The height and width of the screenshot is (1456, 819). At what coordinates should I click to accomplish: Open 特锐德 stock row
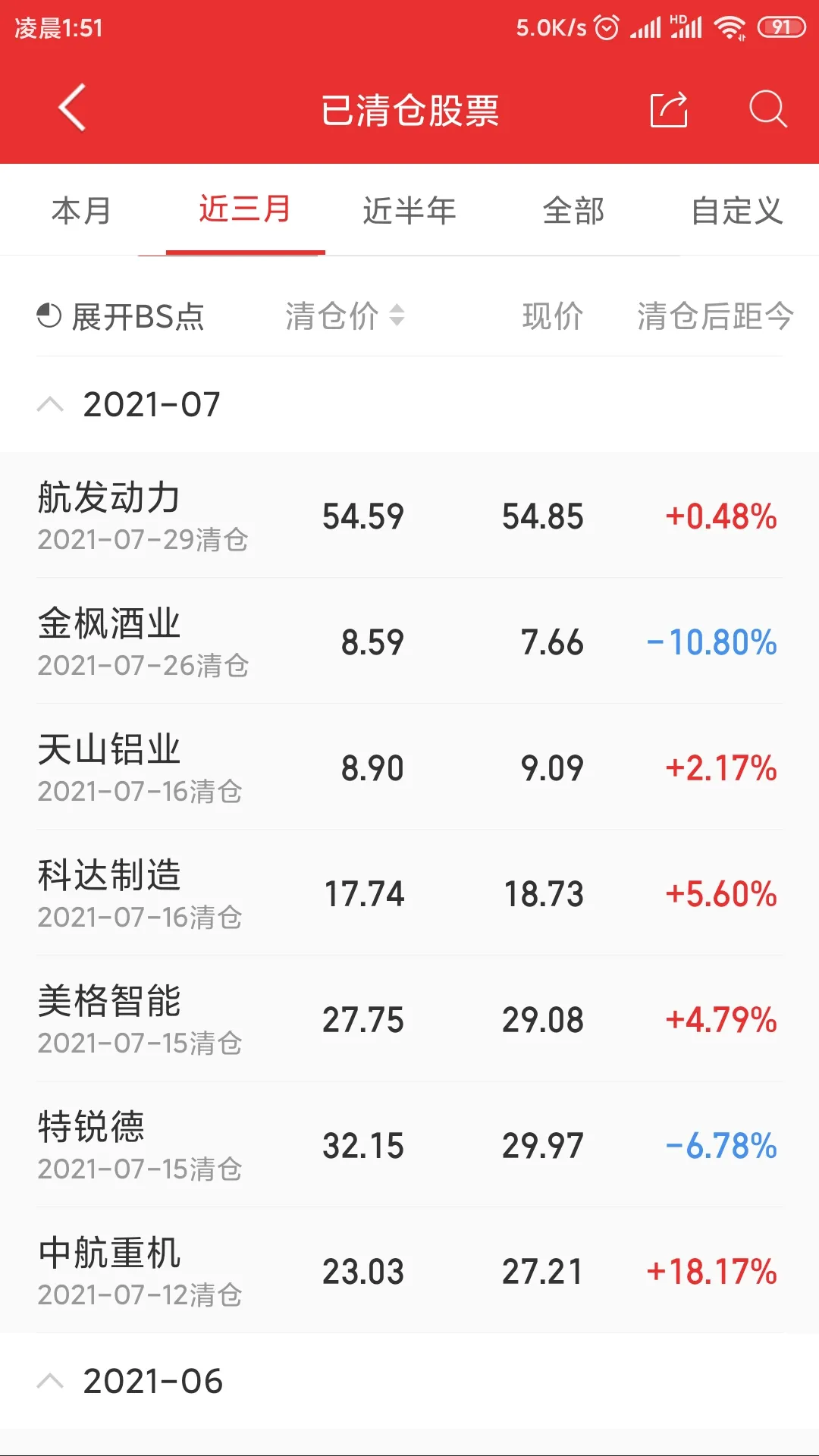point(409,1145)
